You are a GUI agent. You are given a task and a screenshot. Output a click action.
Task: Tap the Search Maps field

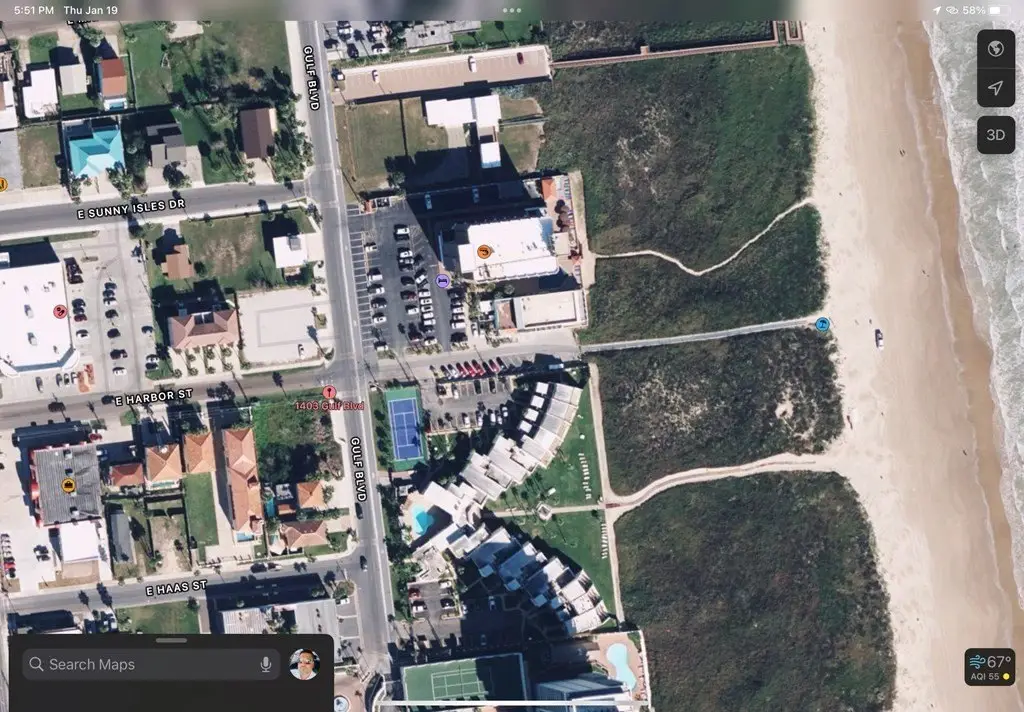(140, 664)
